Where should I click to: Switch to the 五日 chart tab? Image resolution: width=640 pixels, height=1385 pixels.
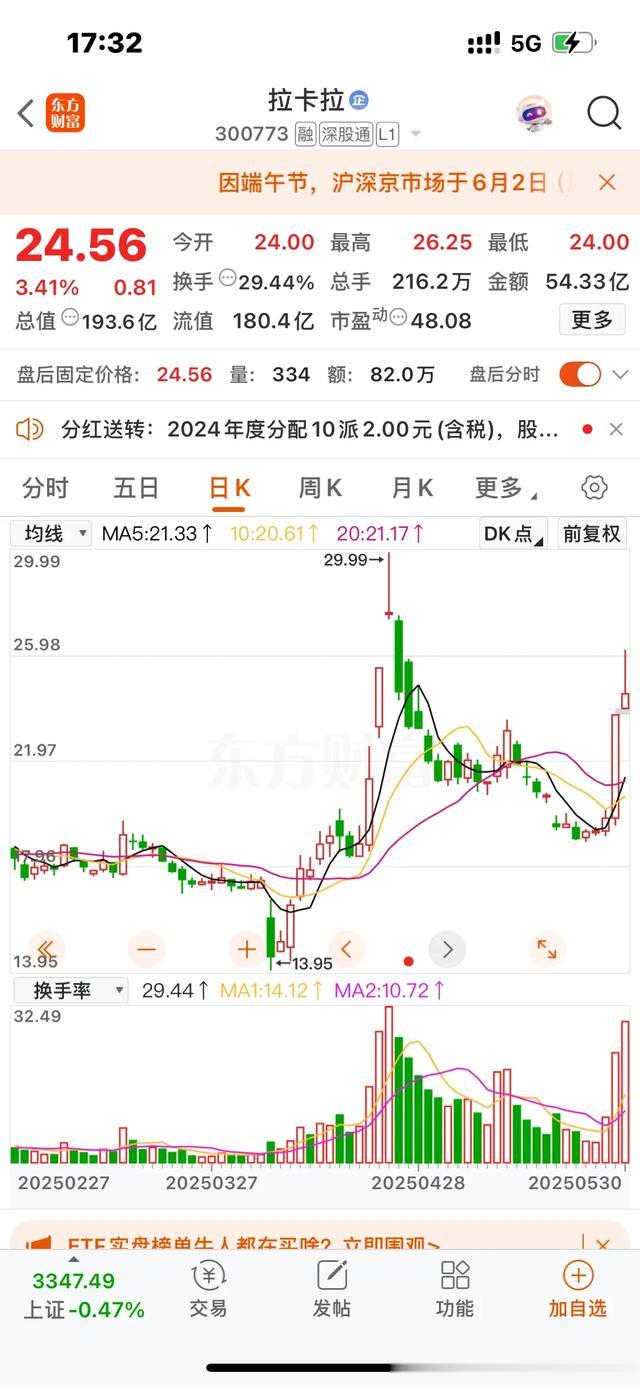[x=136, y=488]
